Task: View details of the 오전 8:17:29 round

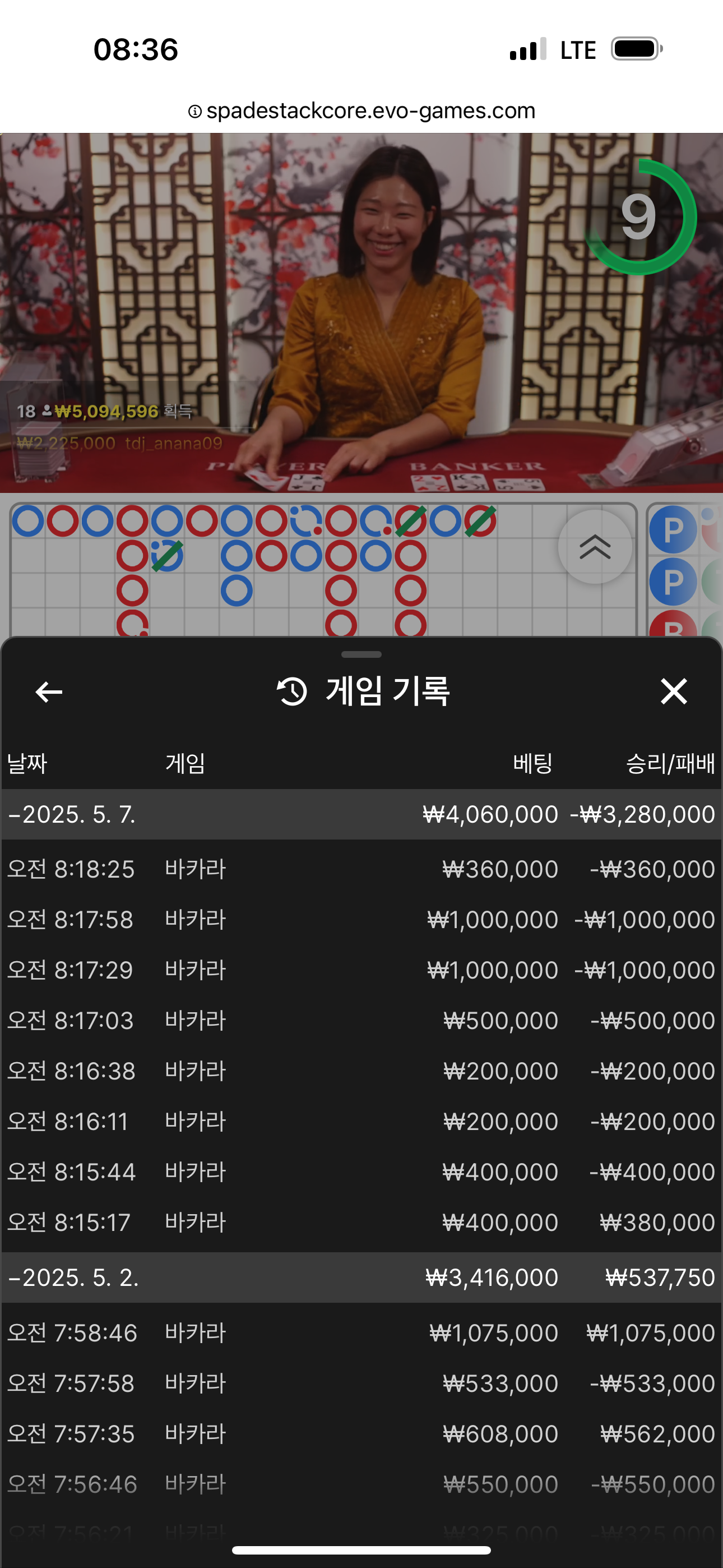Action: click(x=361, y=970)
